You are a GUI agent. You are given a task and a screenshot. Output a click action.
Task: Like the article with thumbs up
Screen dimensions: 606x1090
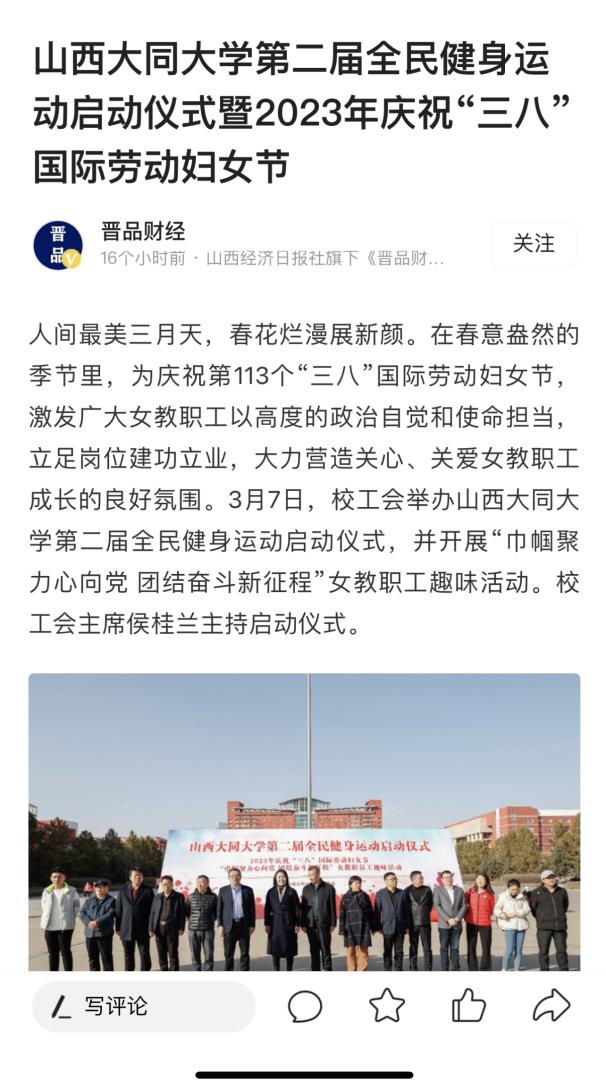pyautogui.click(x=468, y=1005)
